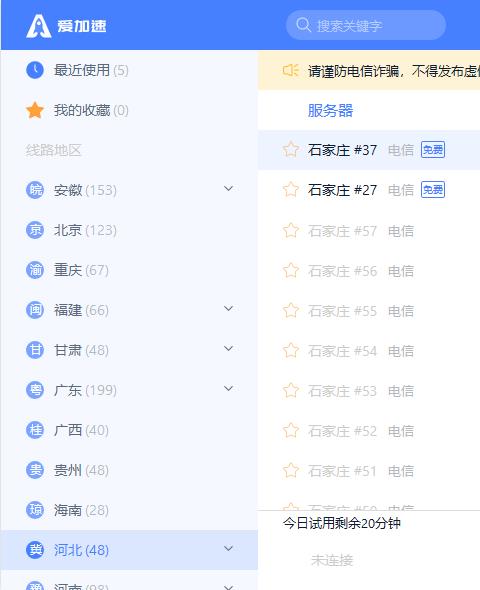Expand the 甘肃 region chevron

[x=228, y=349]
